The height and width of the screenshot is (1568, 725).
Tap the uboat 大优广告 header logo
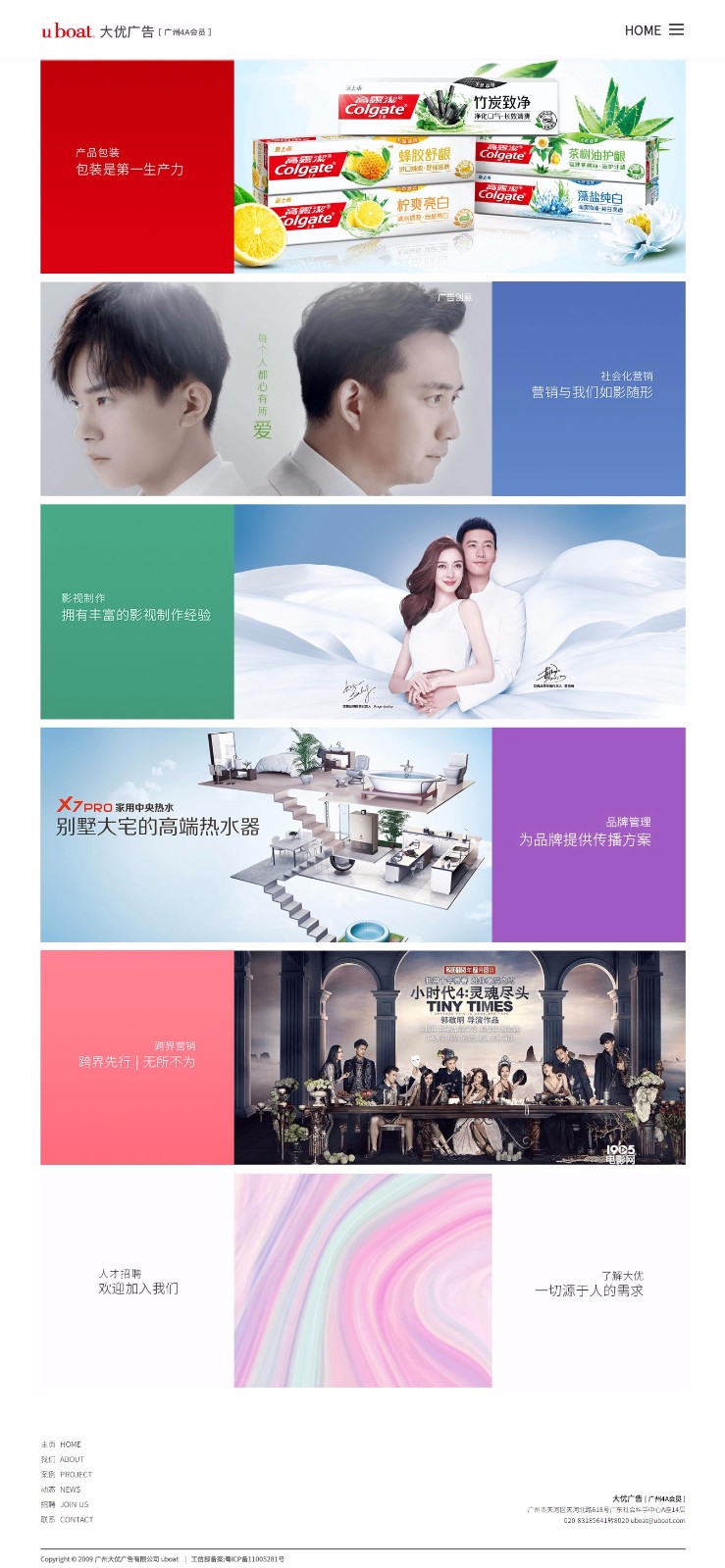click(x=98, y=31)
